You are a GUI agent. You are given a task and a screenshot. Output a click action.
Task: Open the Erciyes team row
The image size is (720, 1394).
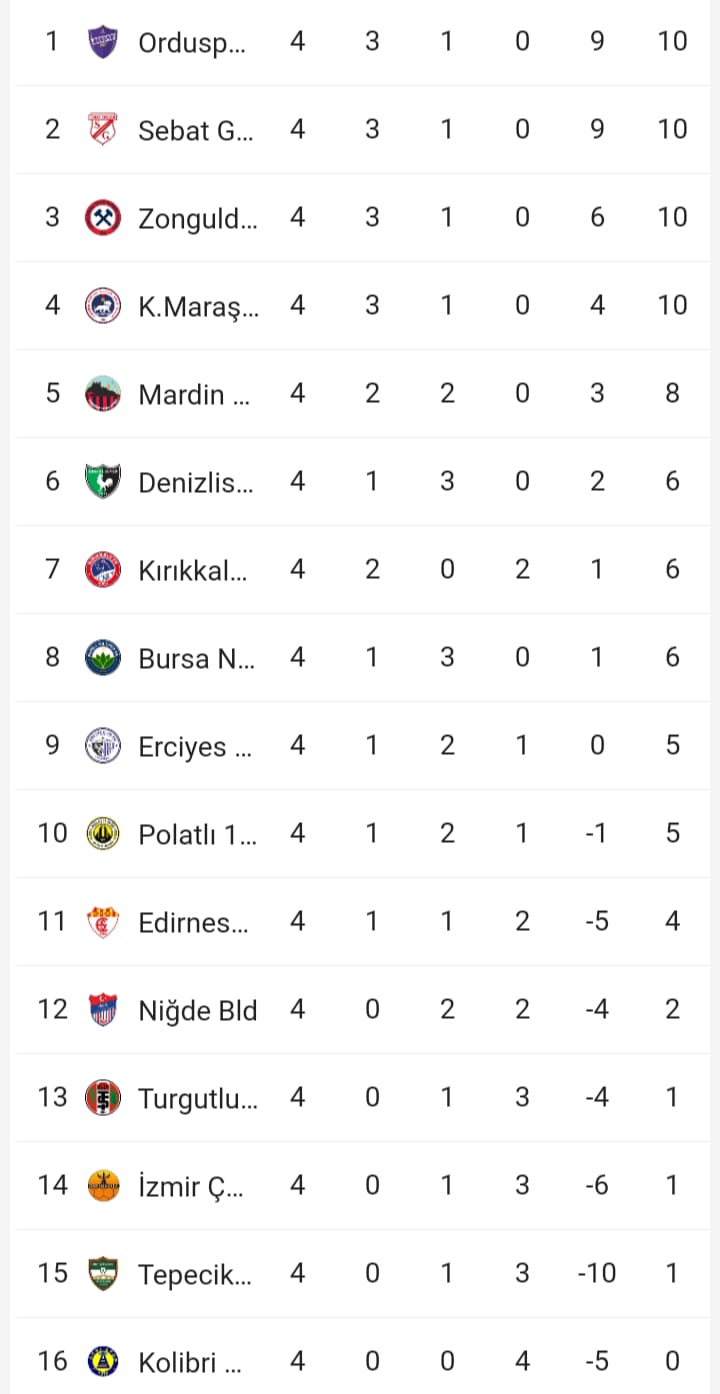click(x=360, y=746)
